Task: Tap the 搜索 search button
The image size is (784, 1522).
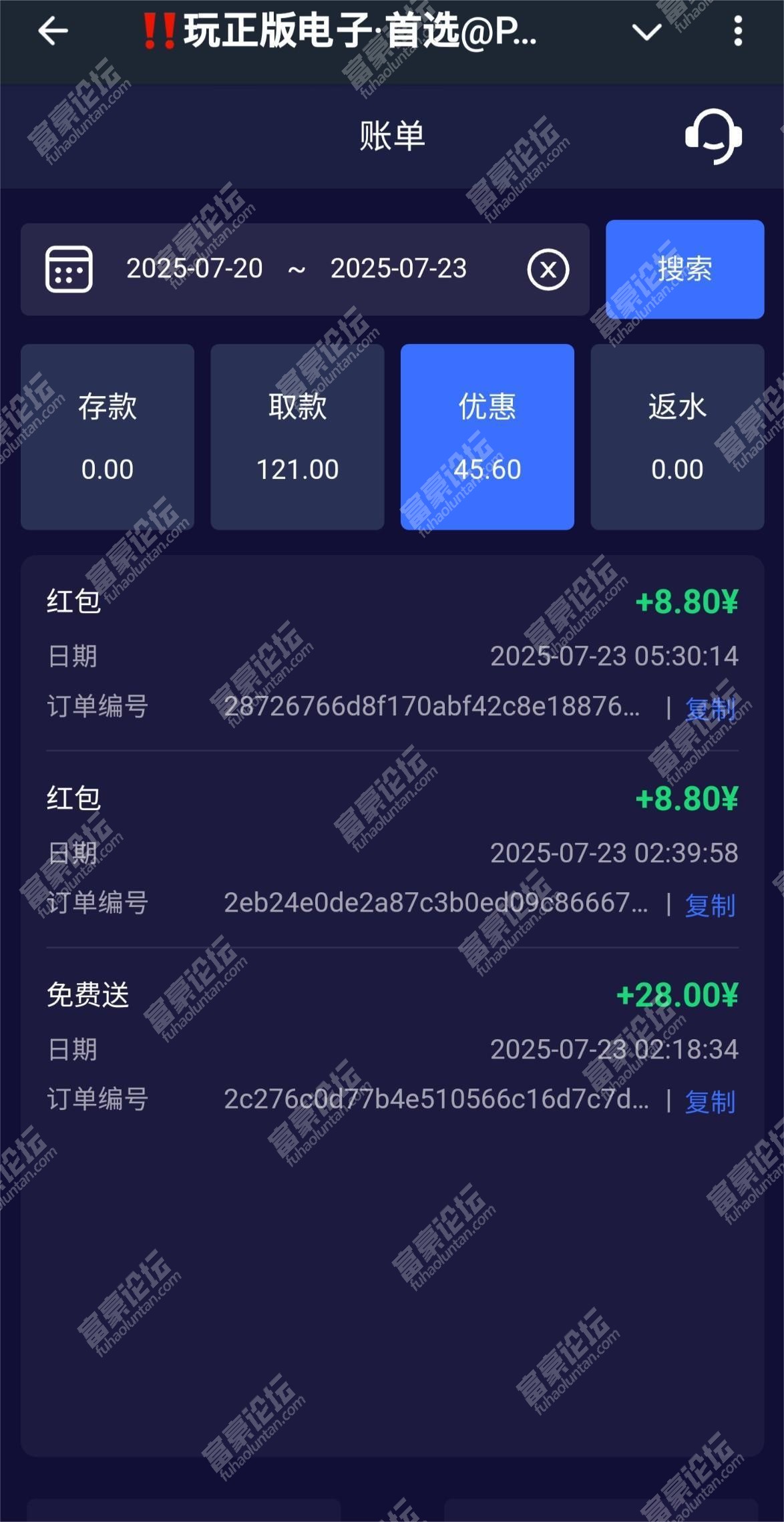Action: click(684, 269)
